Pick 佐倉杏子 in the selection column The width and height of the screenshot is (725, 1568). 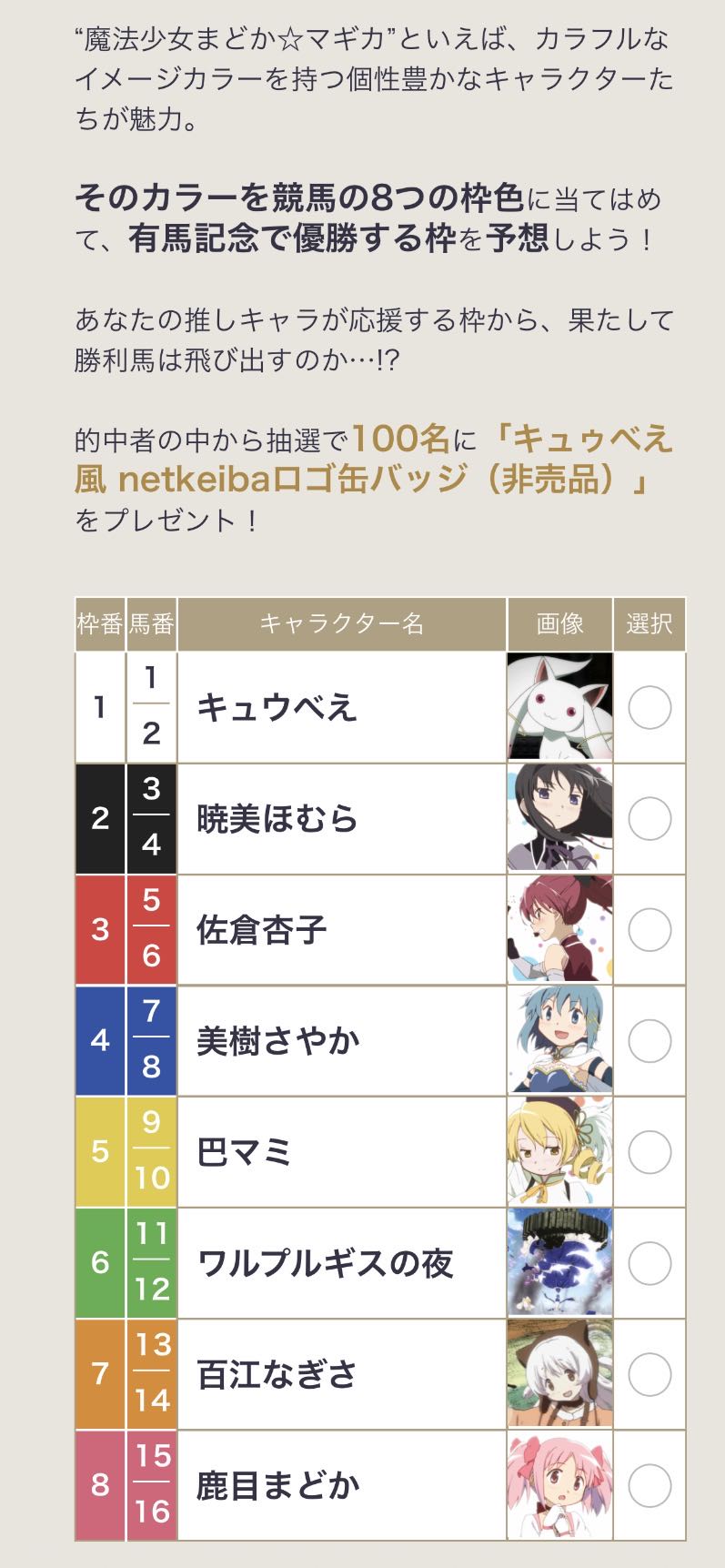[x=649, y=929]
